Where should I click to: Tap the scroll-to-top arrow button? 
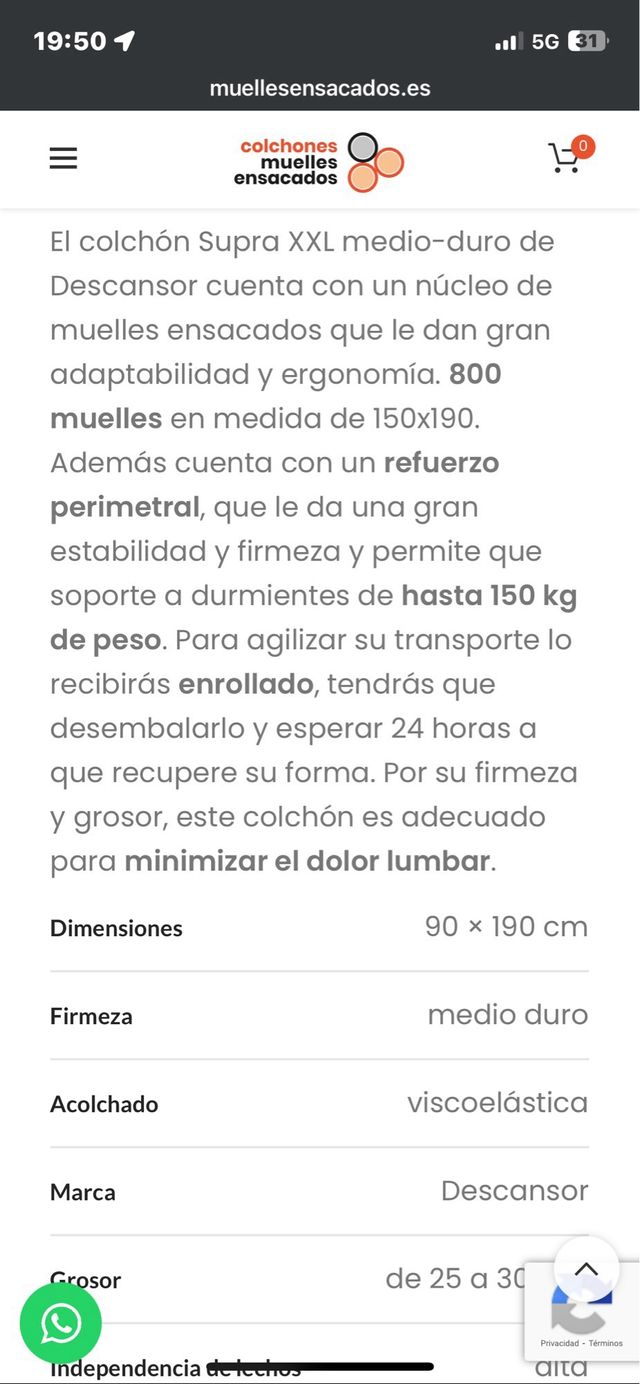click(586, 1269)
